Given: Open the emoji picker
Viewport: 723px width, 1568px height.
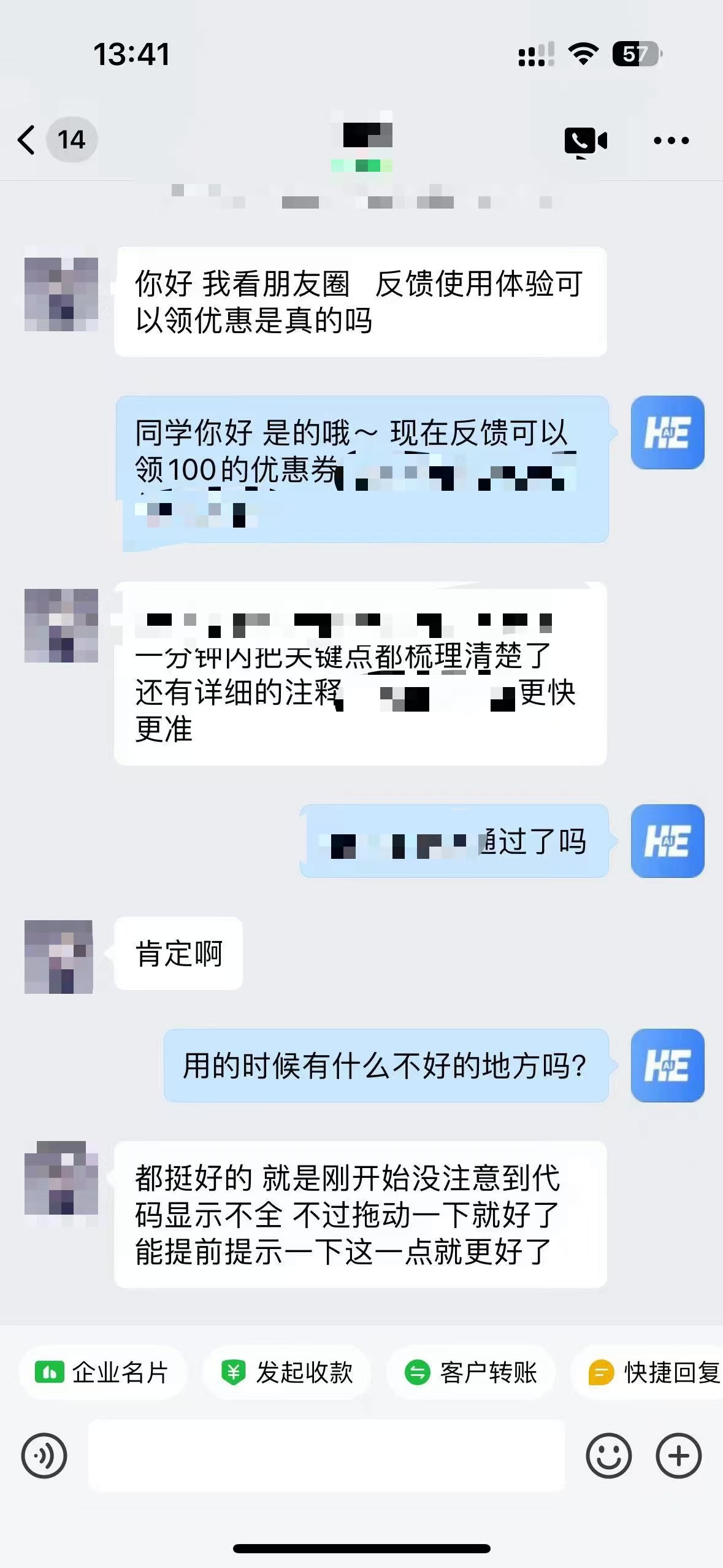Looking at the screenshot, I should coord(608,1455).
